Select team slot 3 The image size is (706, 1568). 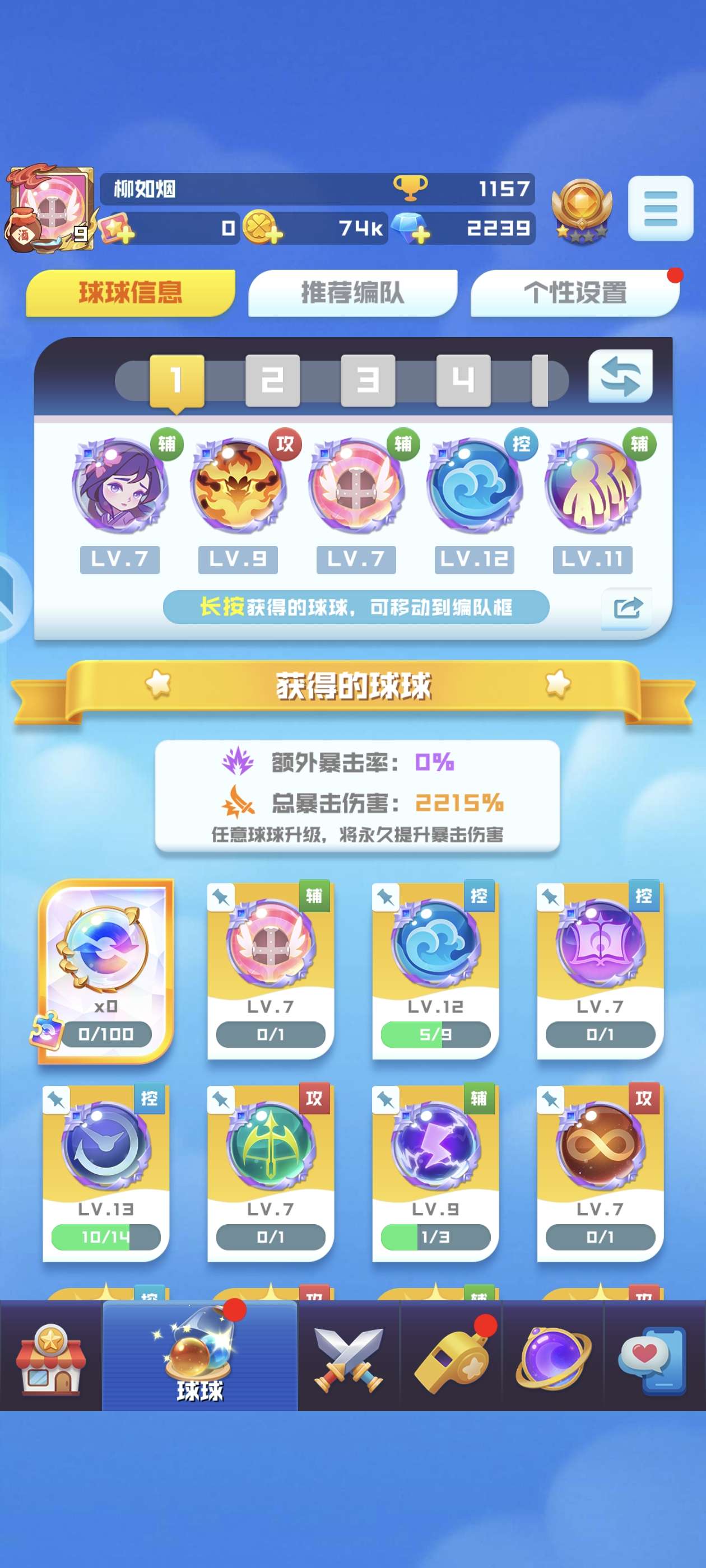pyautogui.click(x=368, y=380)
